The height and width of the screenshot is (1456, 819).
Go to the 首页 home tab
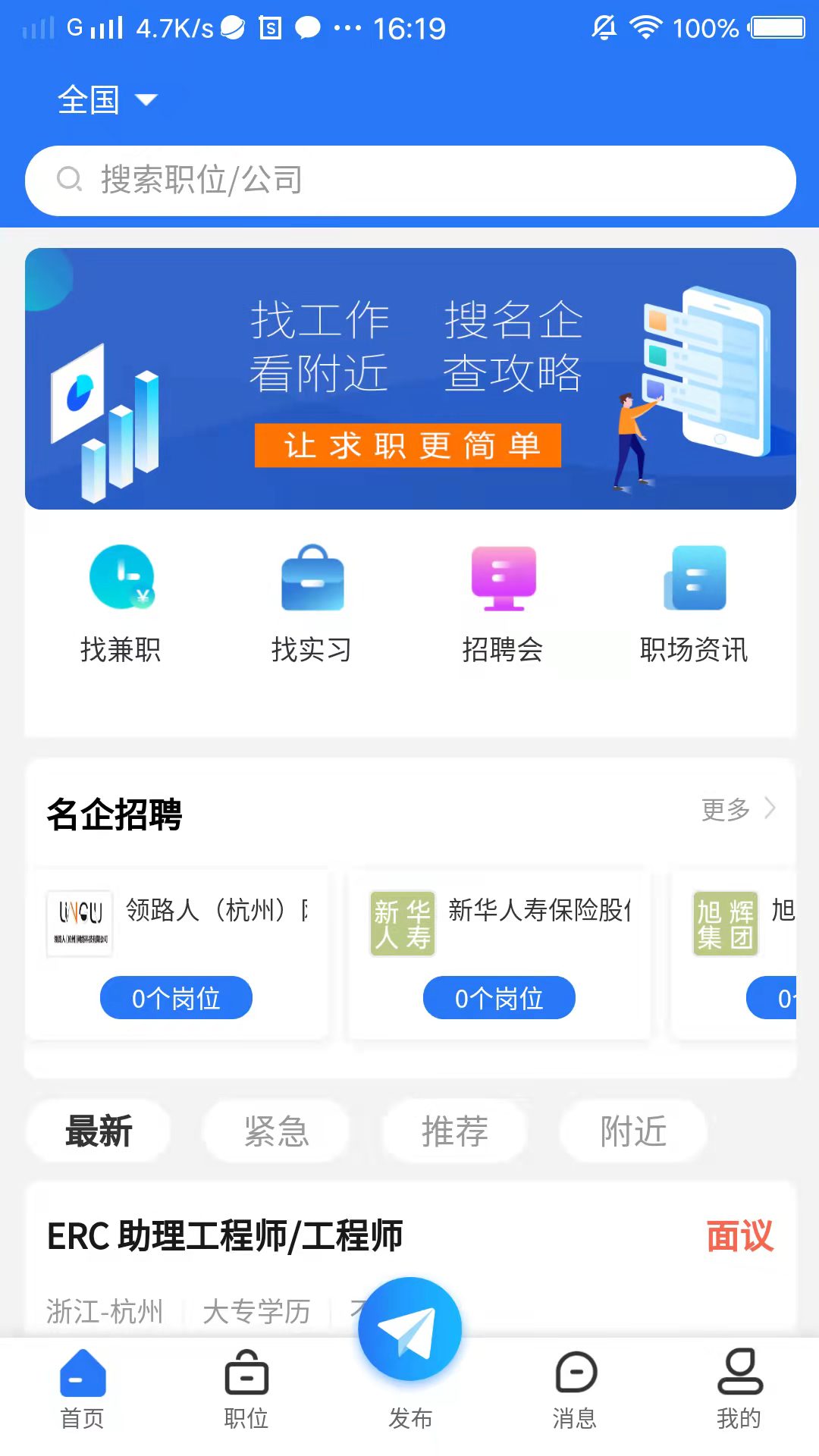tap(82, 1389)
